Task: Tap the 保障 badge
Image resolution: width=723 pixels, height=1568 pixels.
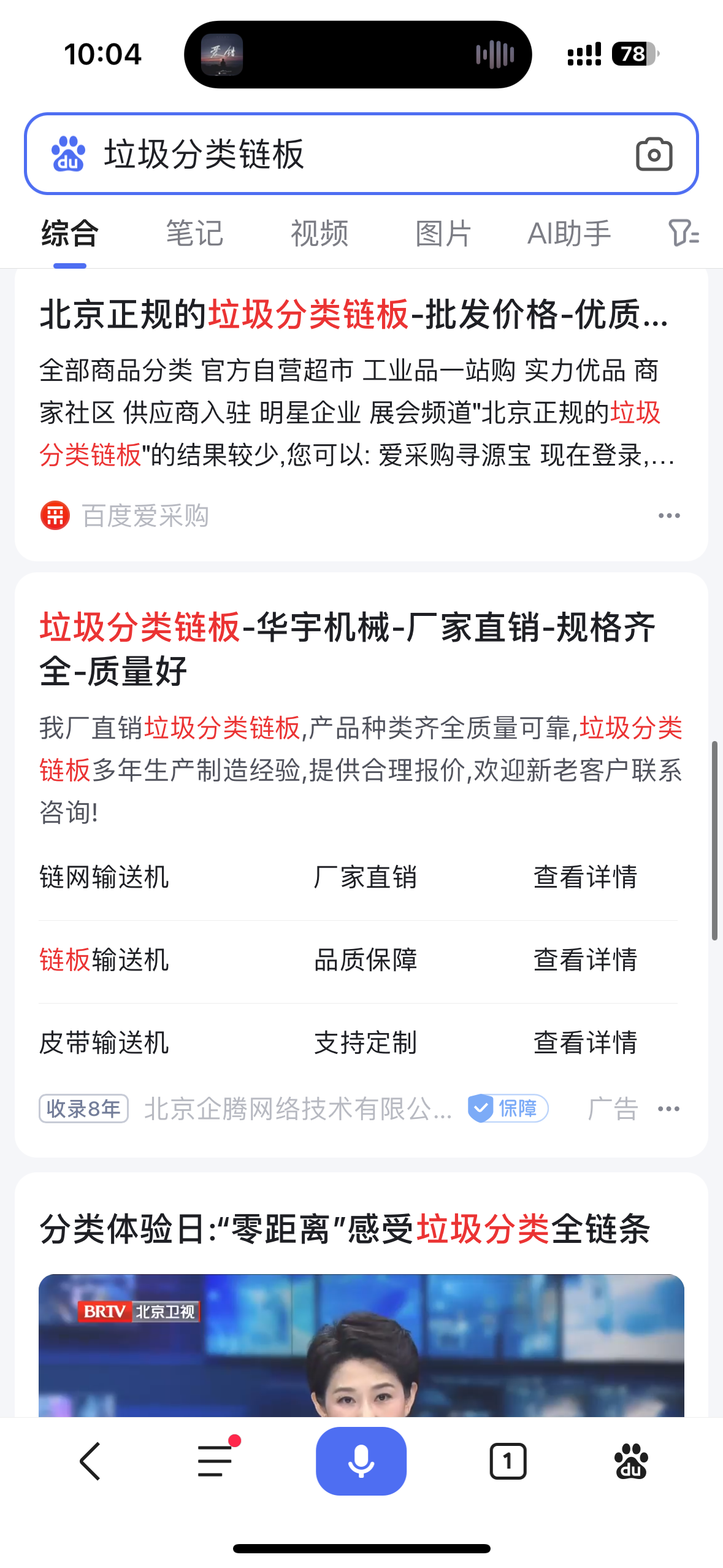Action: tap(508, 1109)
